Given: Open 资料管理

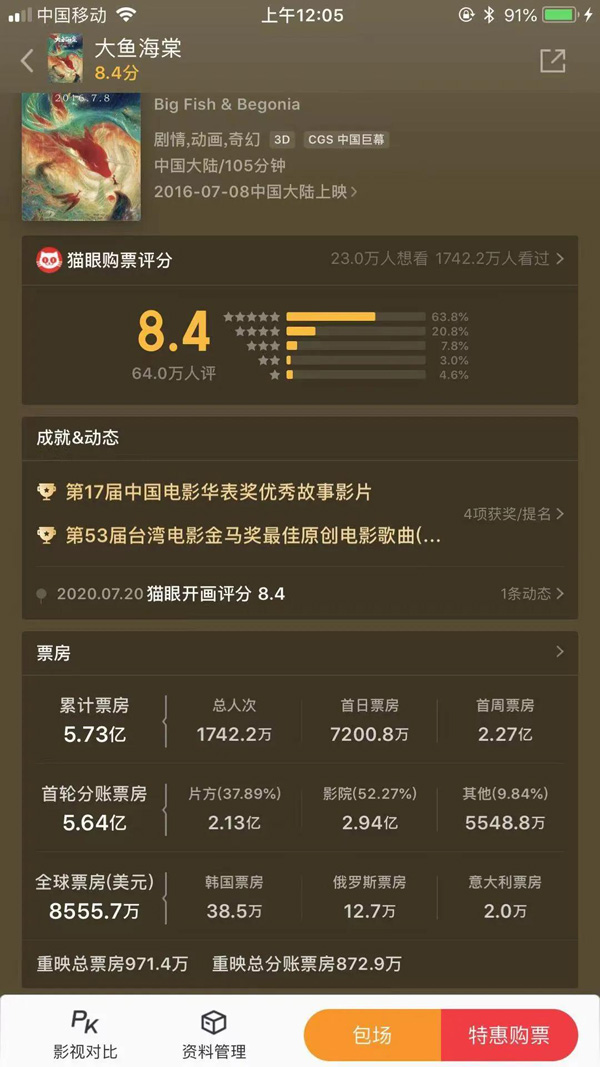Looking at the screenshot, I should 213,1034.
